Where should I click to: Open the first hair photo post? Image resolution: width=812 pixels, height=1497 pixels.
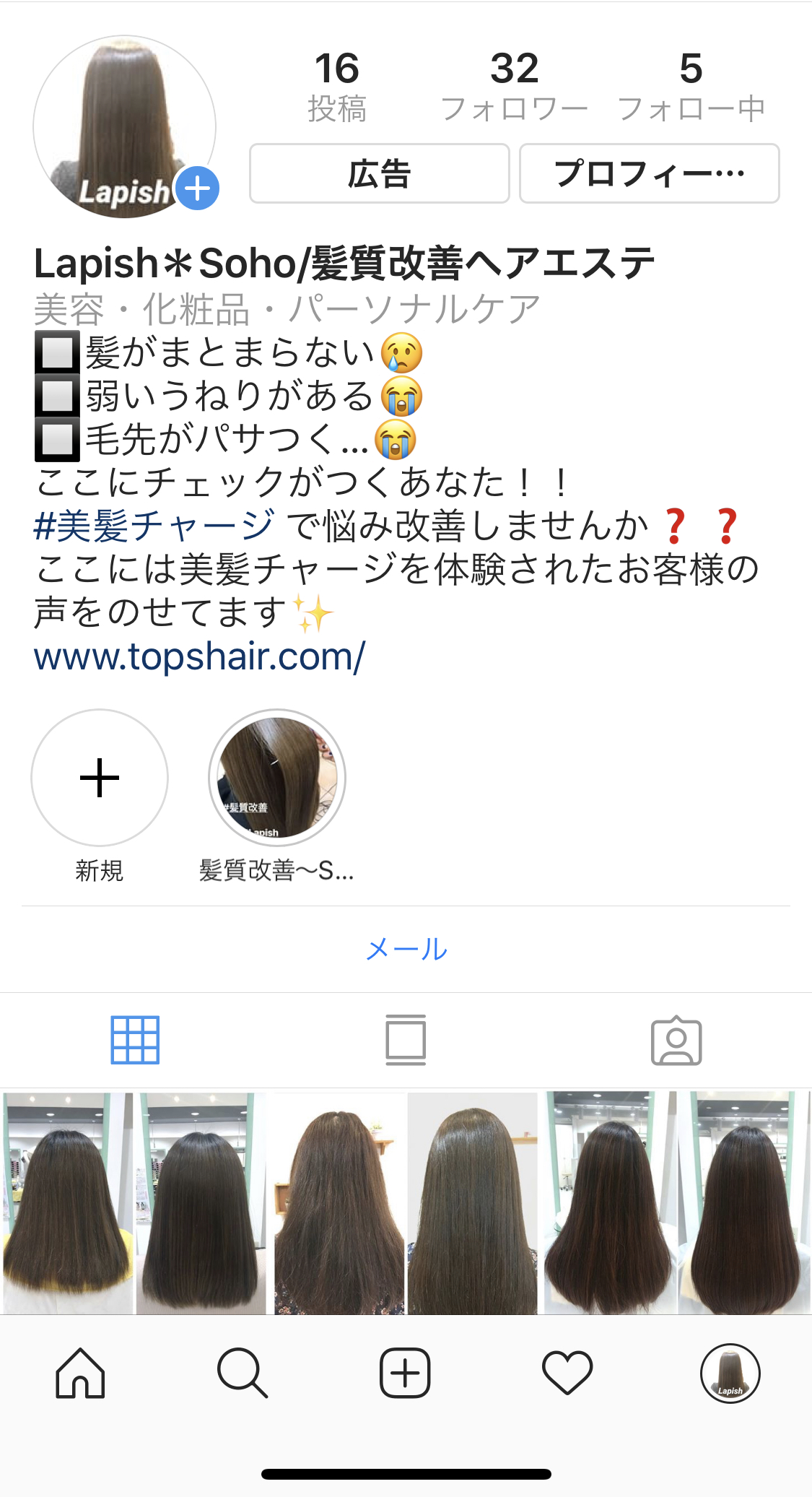coord(135,1203)
